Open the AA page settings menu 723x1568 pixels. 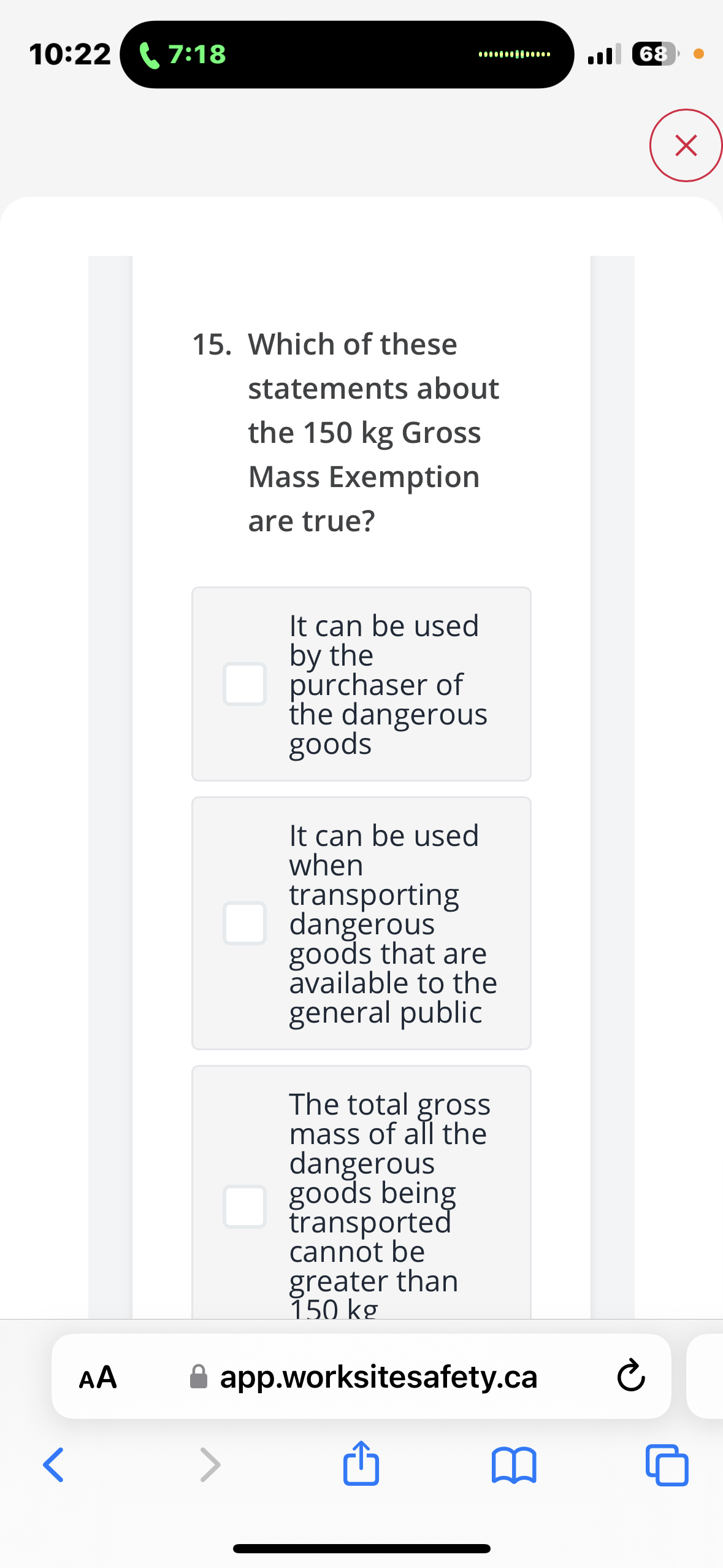click(x=98, y=1377)
